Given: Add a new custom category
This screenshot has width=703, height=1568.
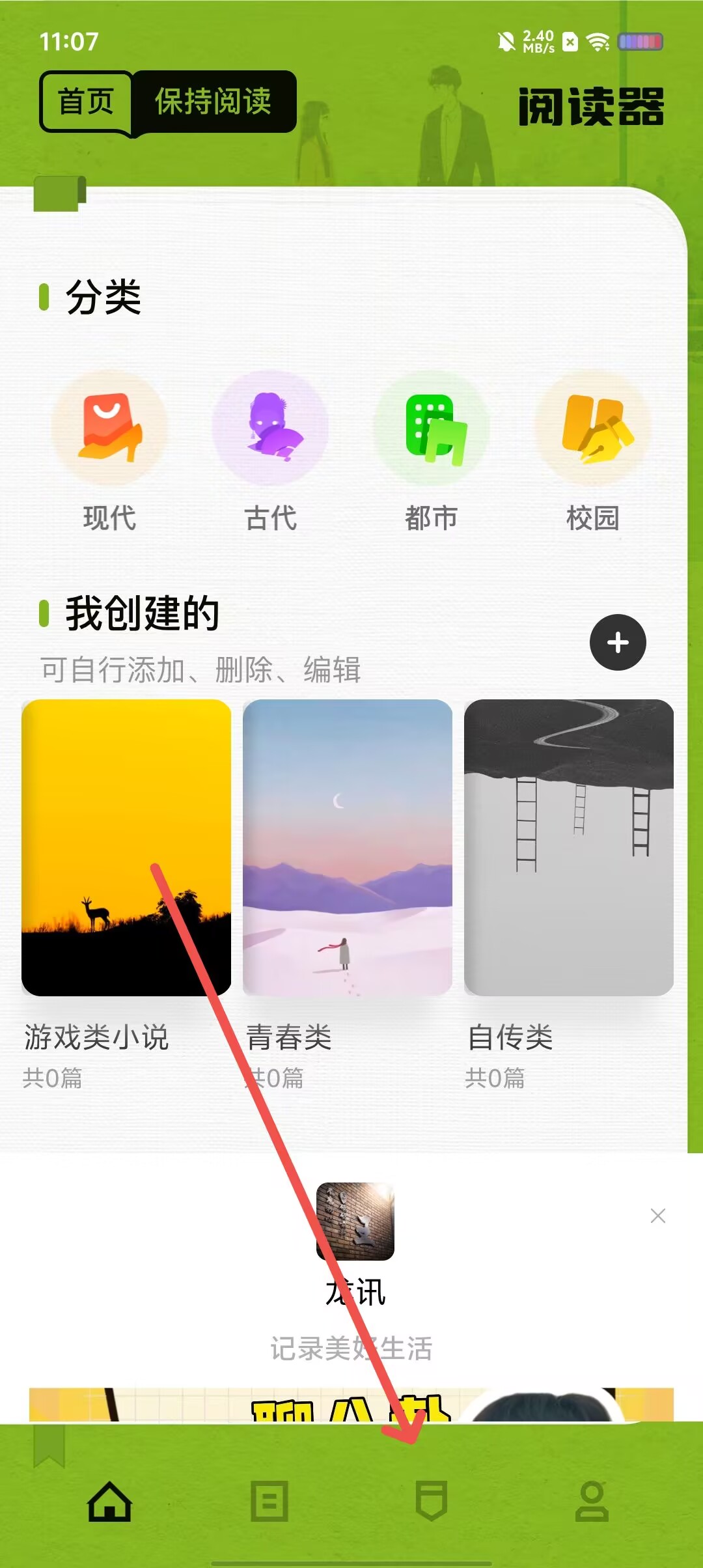Looking at the screenshot, I should (618, 643).
